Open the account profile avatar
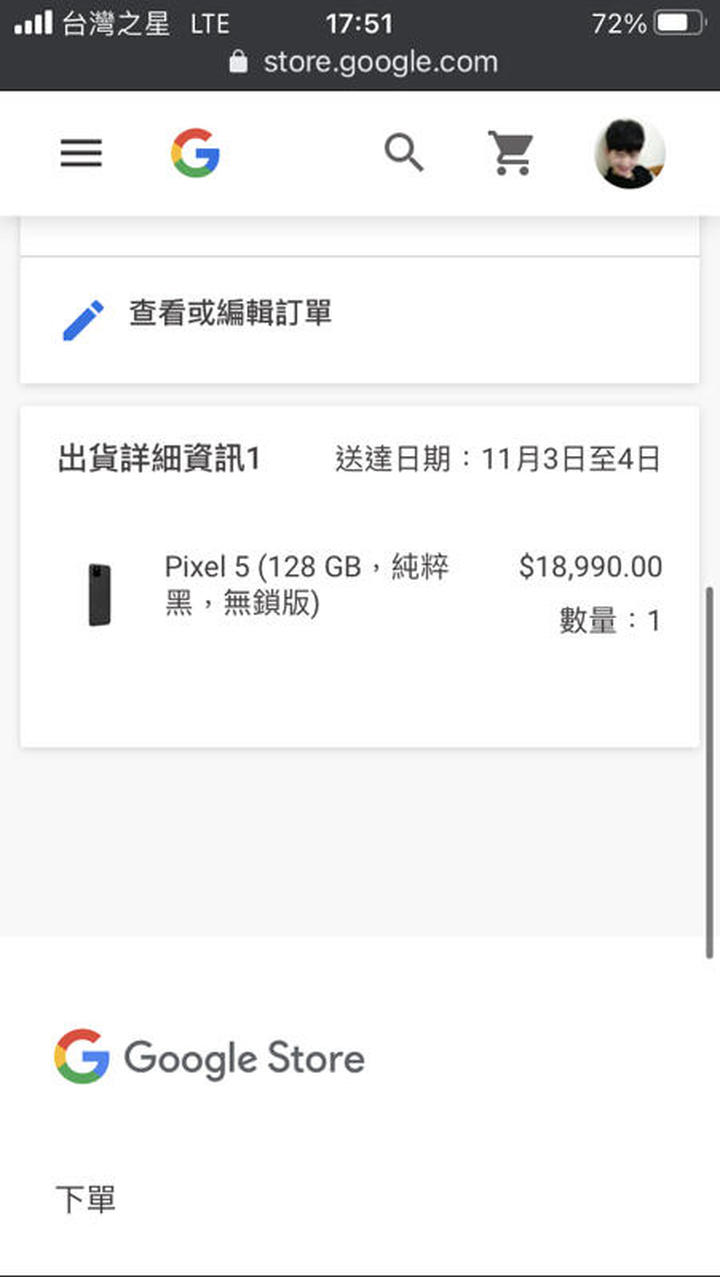 tap(629, 154)
